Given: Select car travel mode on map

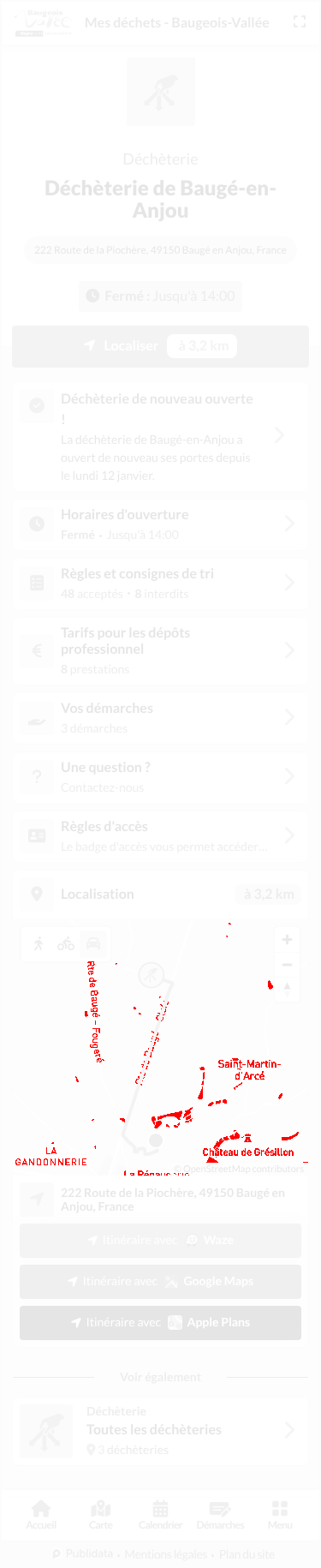Looking at the screenshot, I should coord(94,944).
